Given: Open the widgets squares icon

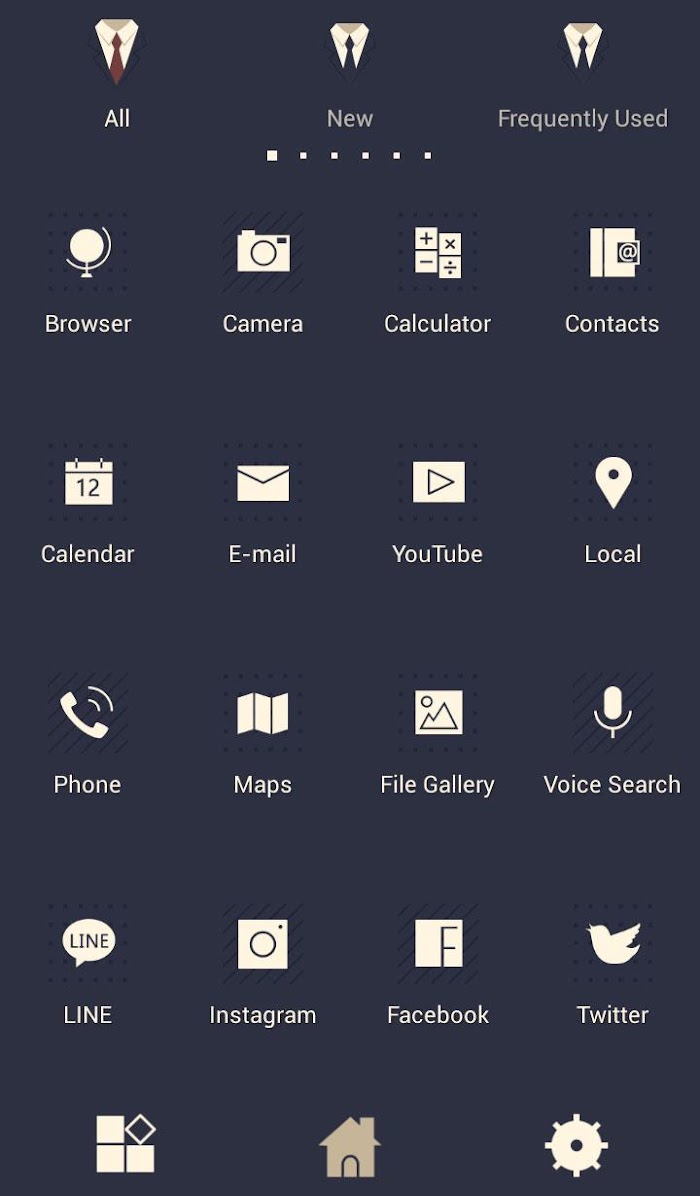Looking at the screenshot, I should (125, 1143).
